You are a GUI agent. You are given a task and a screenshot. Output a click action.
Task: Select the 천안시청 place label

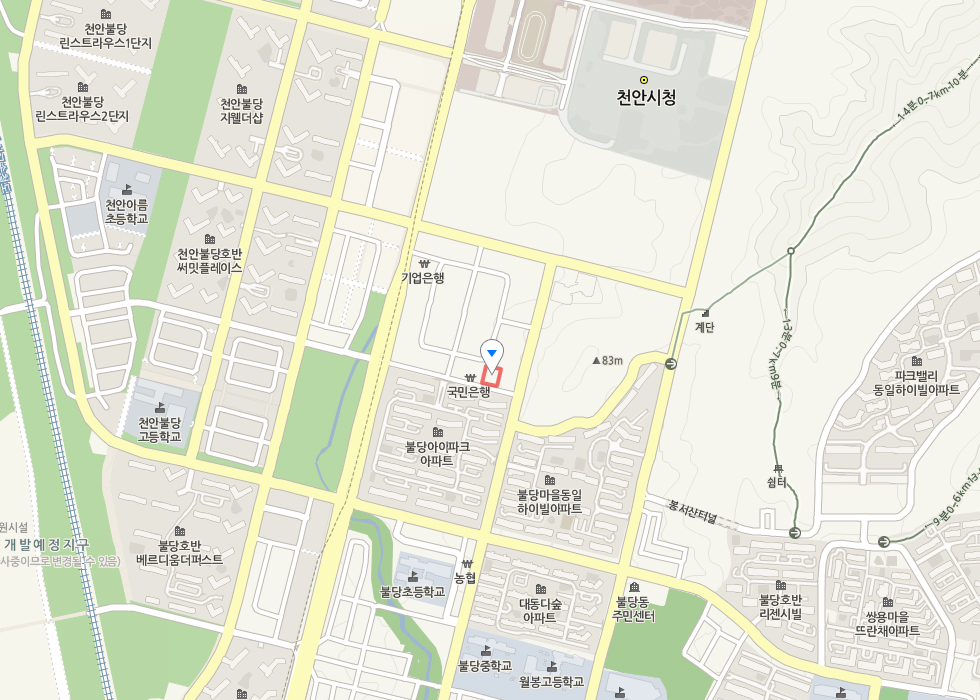(645, 96)
